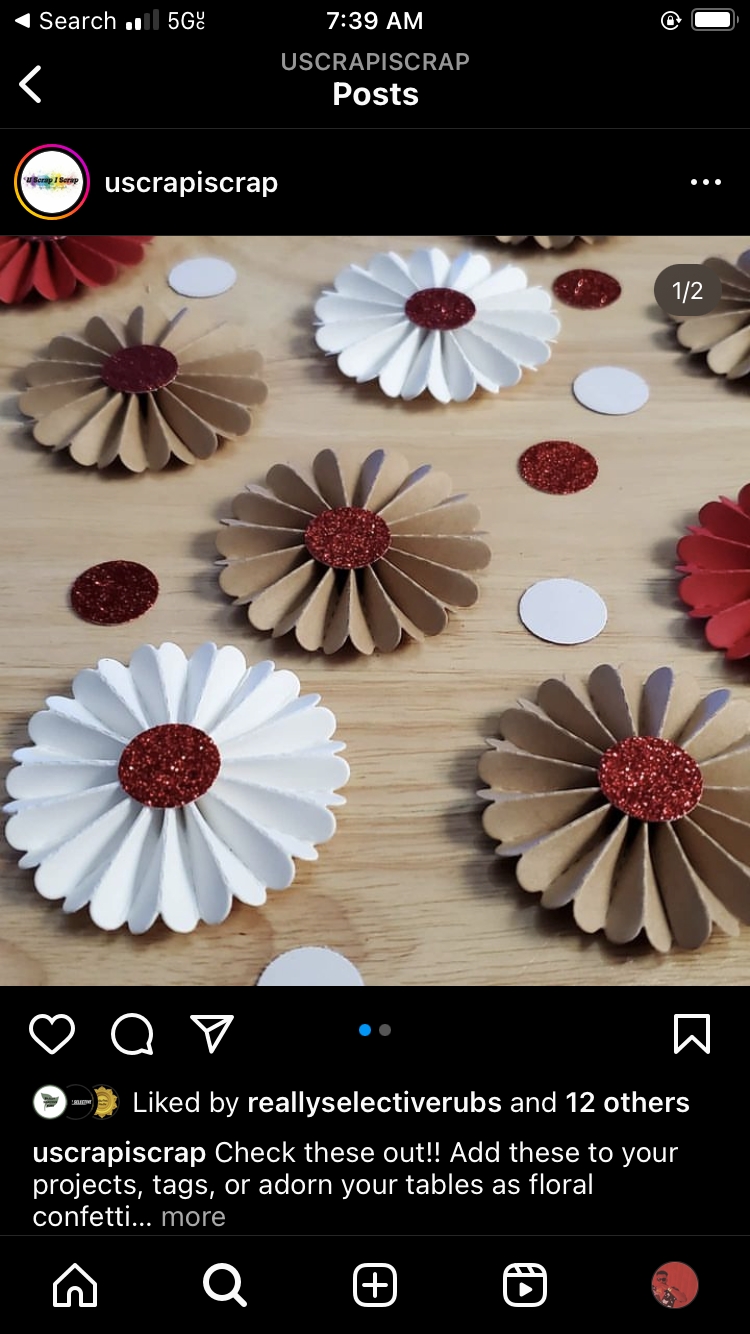Open reallyselectiverubs profile from likes
The width and height of the screenshot is (750, 1334).
[374, 1102]
